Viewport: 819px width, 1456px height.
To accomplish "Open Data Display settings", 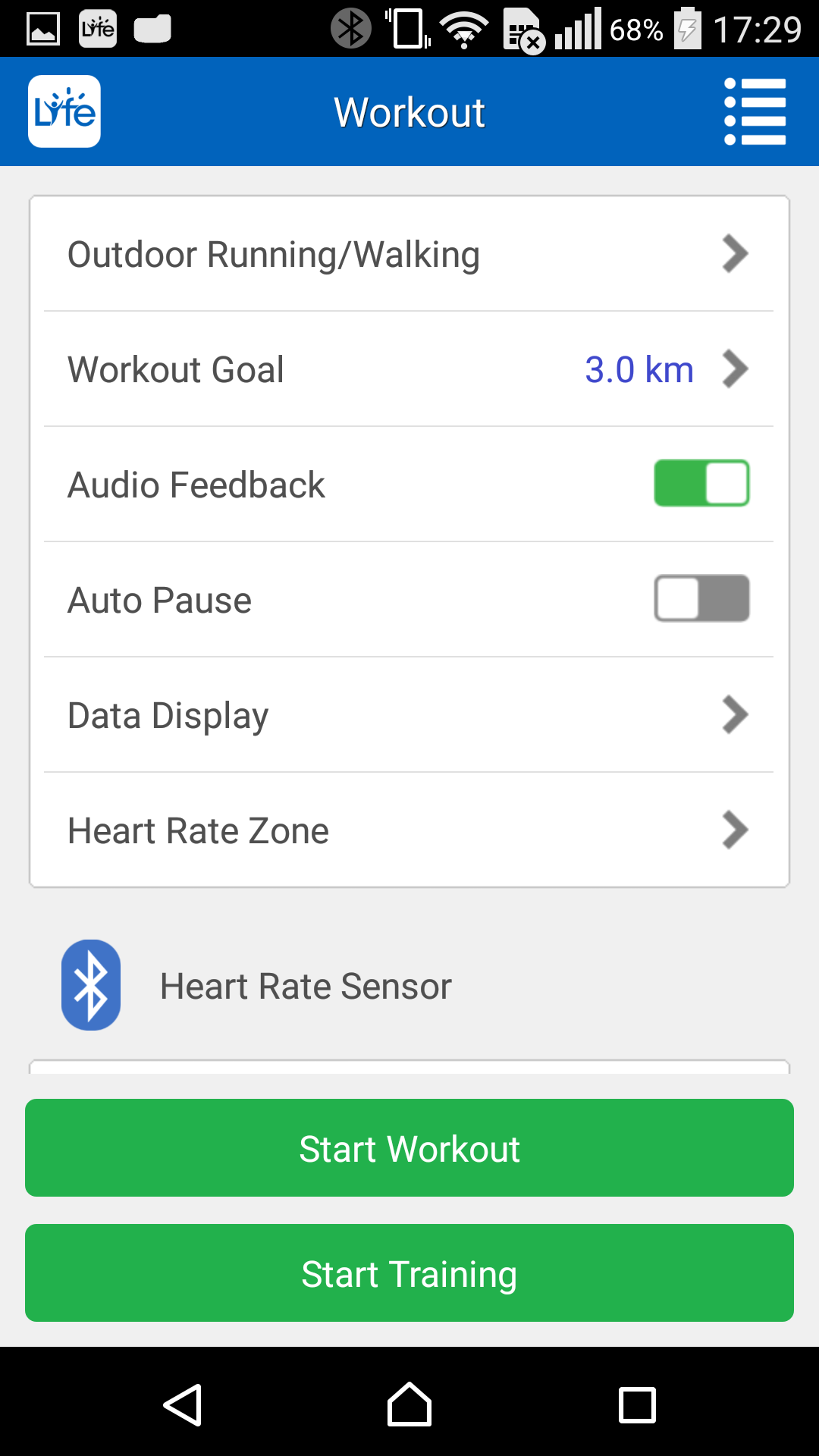I will pos(409,715).
